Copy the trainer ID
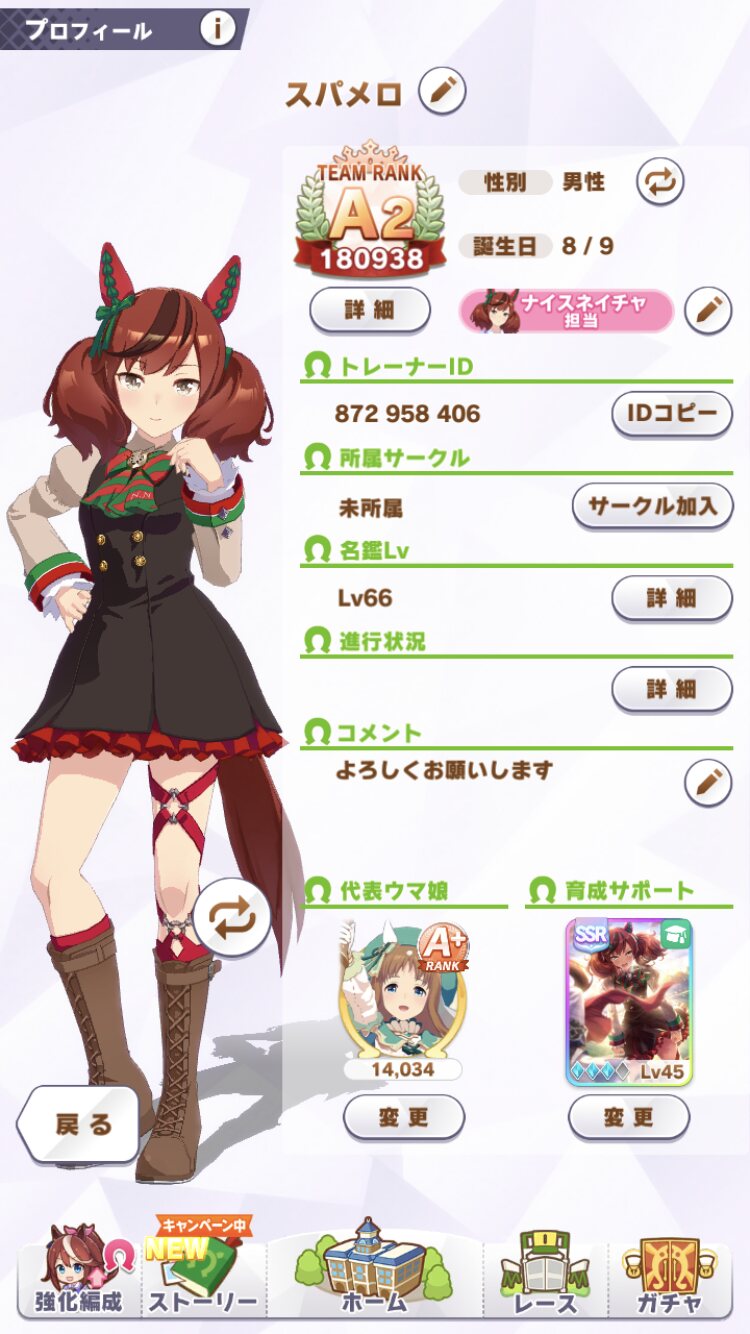Image resolution: width=750 pixels, height=1334 pixels. tap(672, 414)
